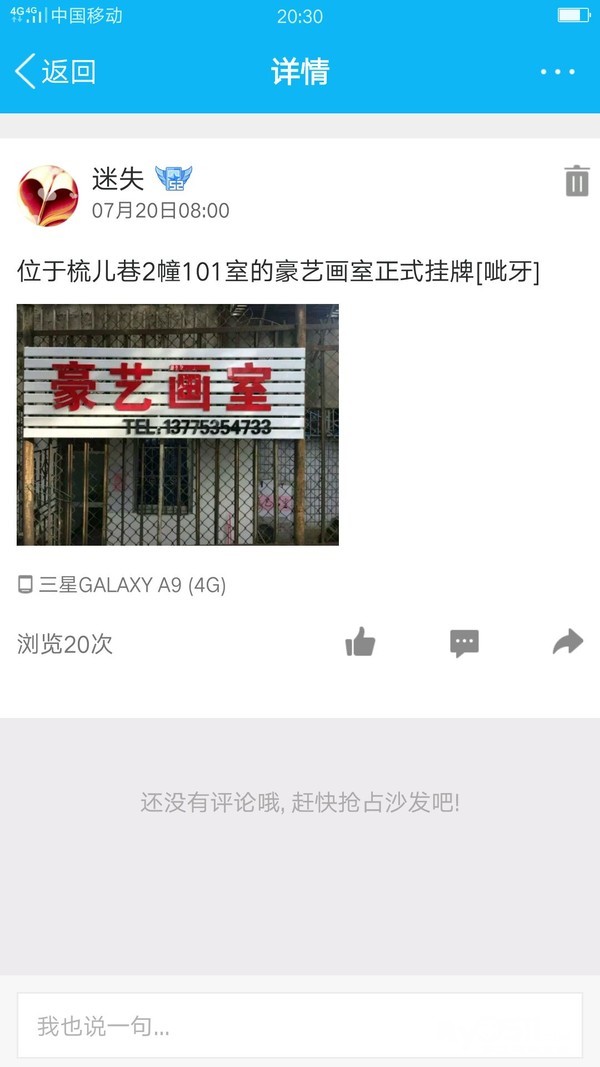600x1067 pixels.
Task: Open 迷失's profile avatar
Action: click(x=48, y=195)
